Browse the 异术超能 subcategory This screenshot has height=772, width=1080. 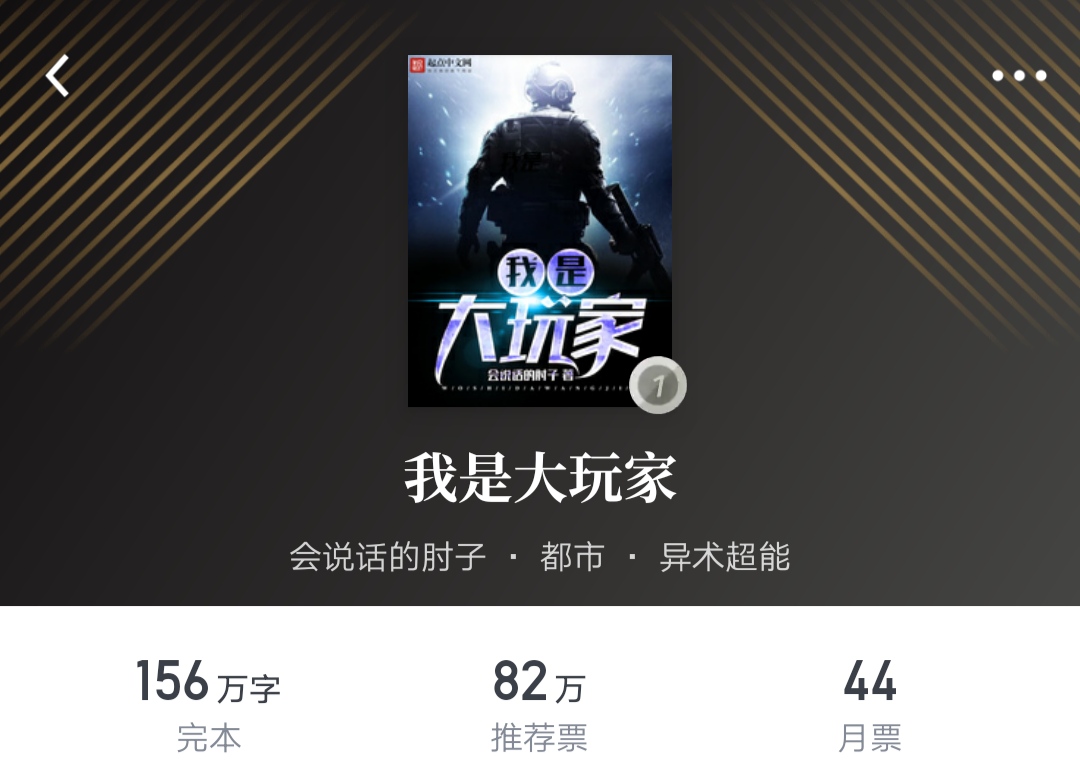[x=725, y=556]
